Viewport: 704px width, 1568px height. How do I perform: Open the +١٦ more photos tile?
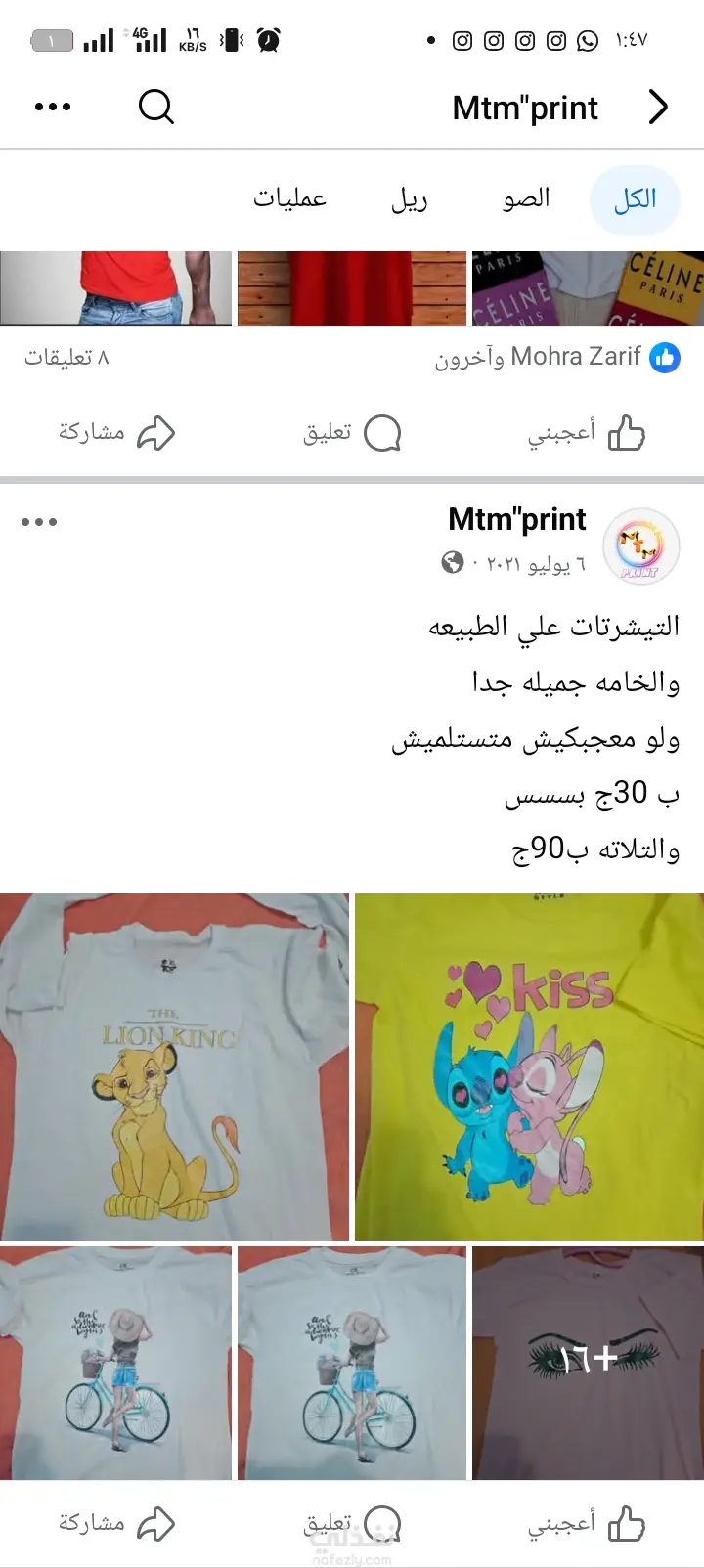[x=588, y=1362]
